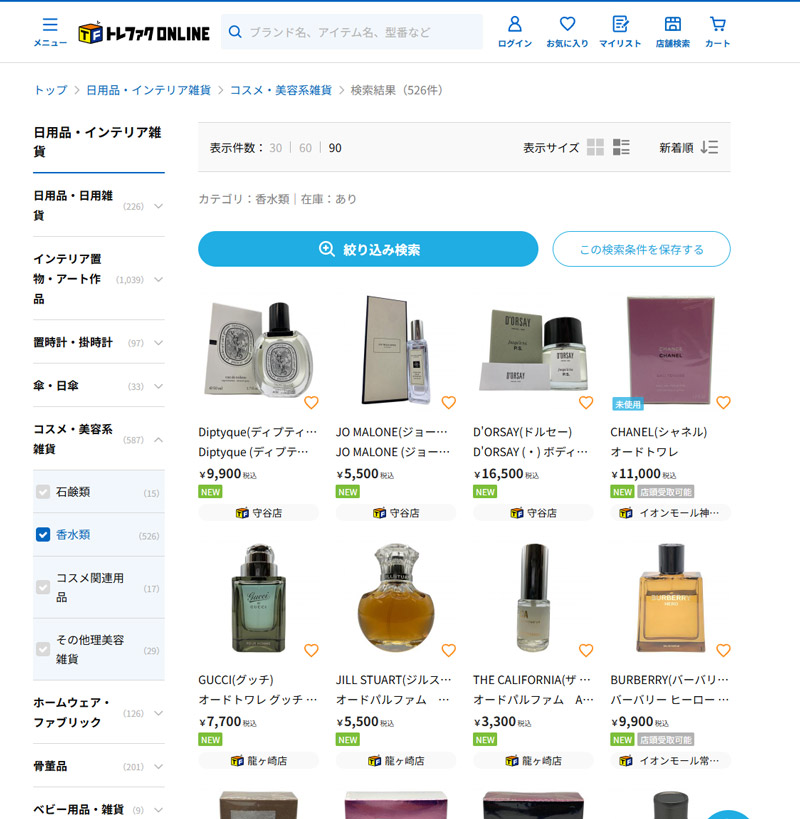800x819 pixels.
Task: Tap the 絞り込み検索 refine search button
Action: click(x=368, y=249)
